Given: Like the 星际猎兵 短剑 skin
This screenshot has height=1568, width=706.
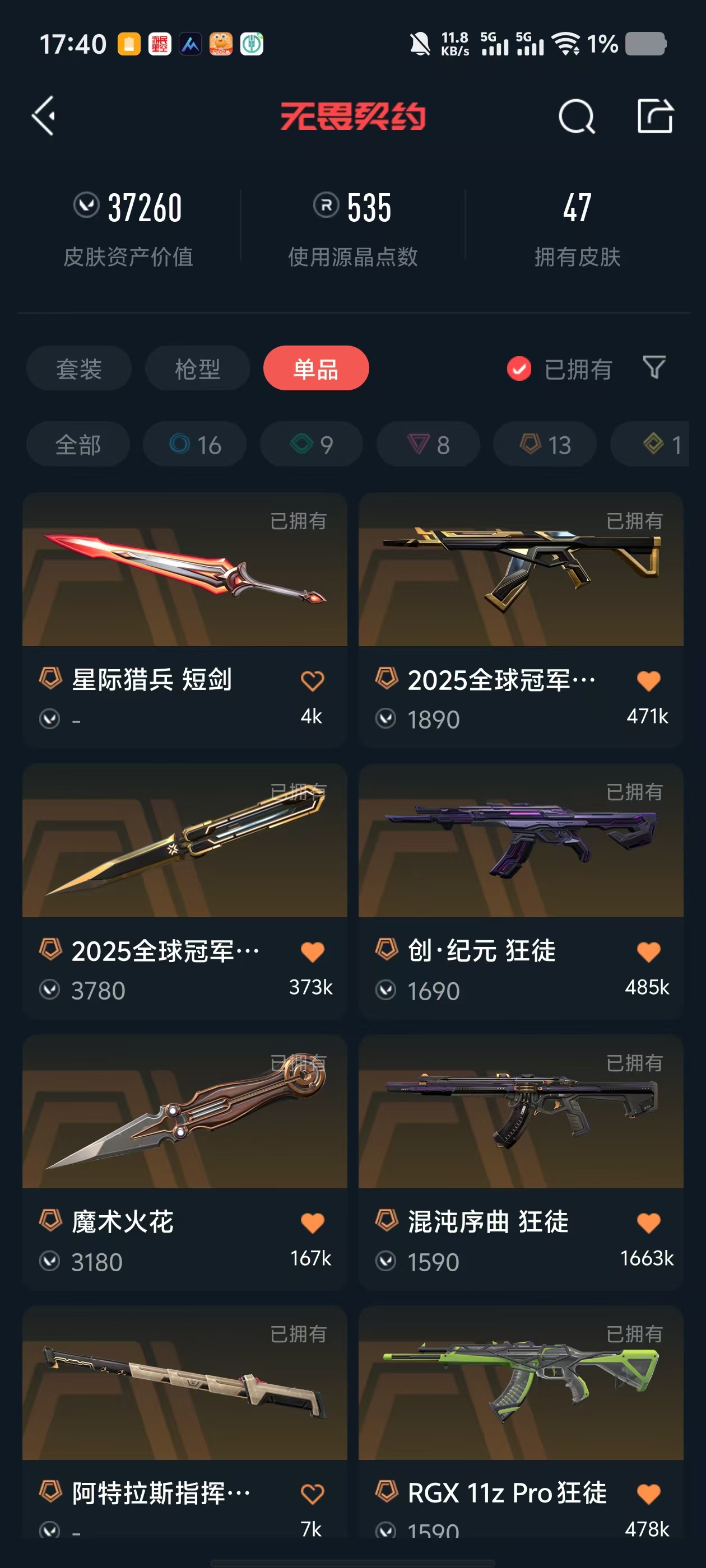Looking at the screenshot, I should (313, 680).
